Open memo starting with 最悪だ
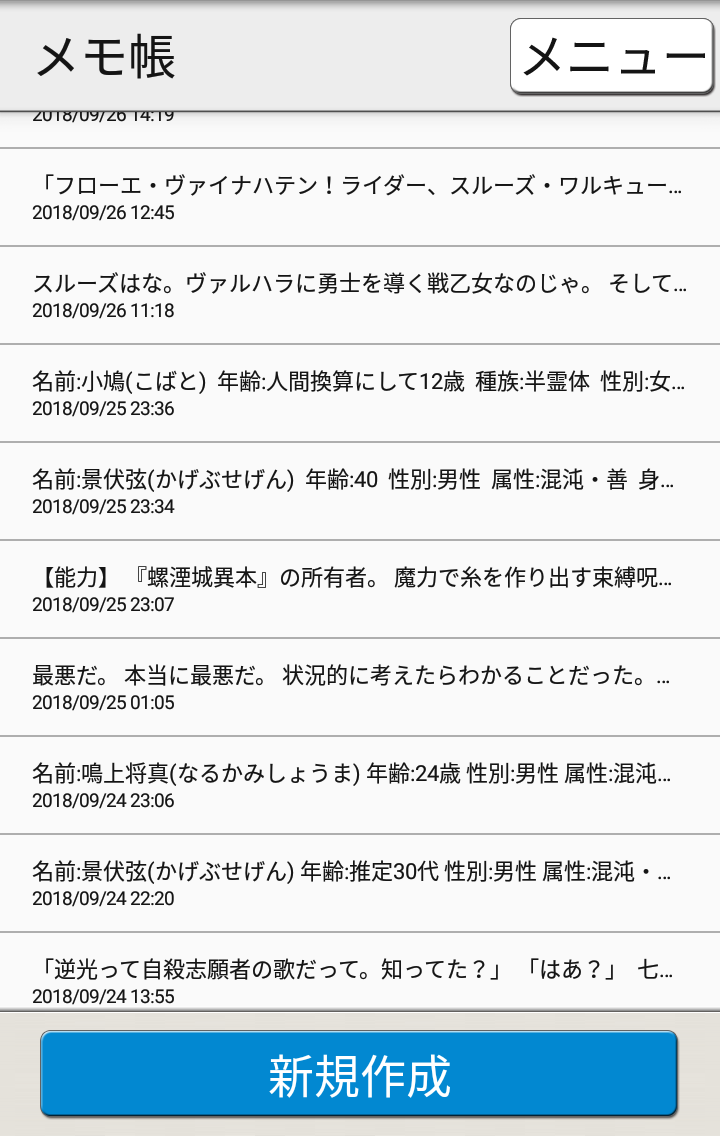Image resolution: width=720 pixels, height=1136 pixels. pyautogui.click(x=359, y=687)
